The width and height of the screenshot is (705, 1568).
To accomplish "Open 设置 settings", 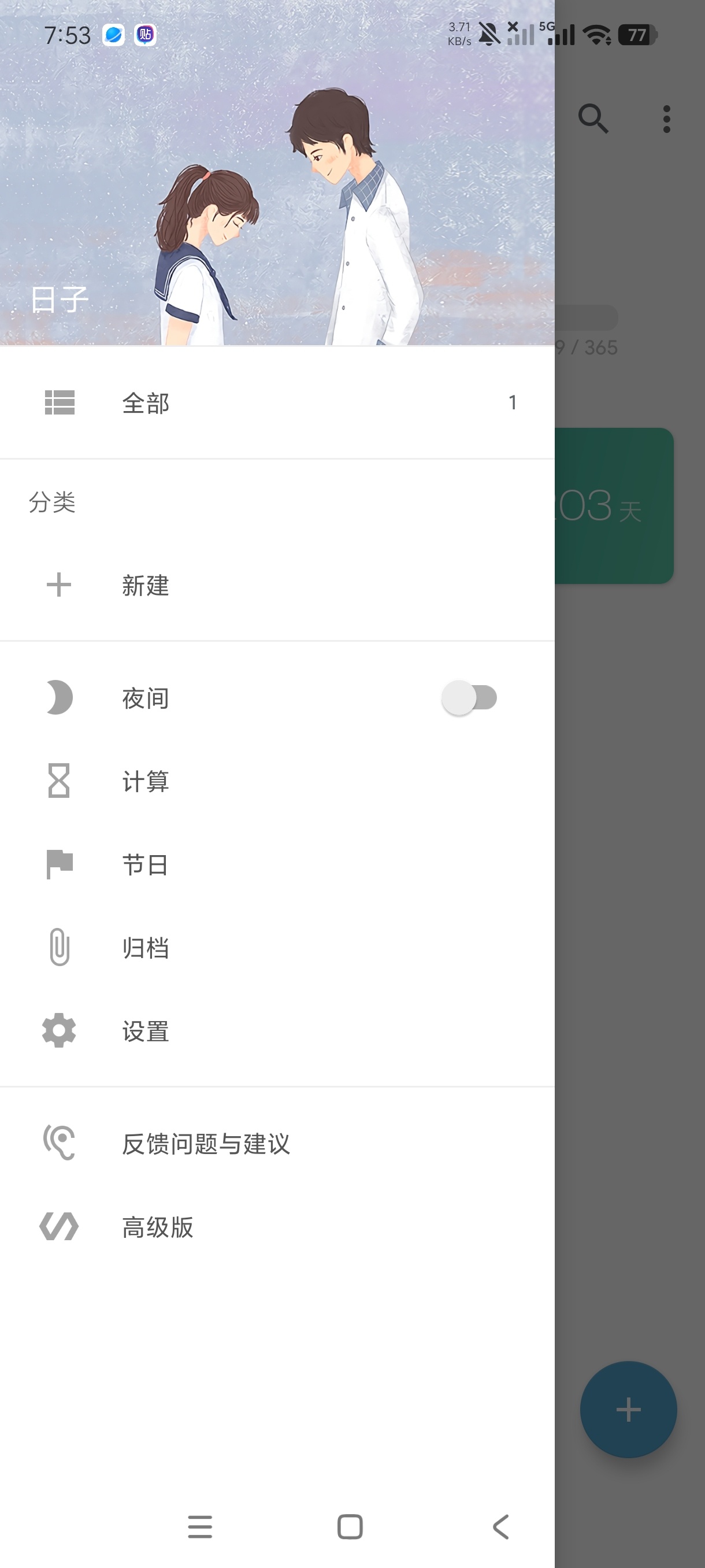I will coord(277,1031).
